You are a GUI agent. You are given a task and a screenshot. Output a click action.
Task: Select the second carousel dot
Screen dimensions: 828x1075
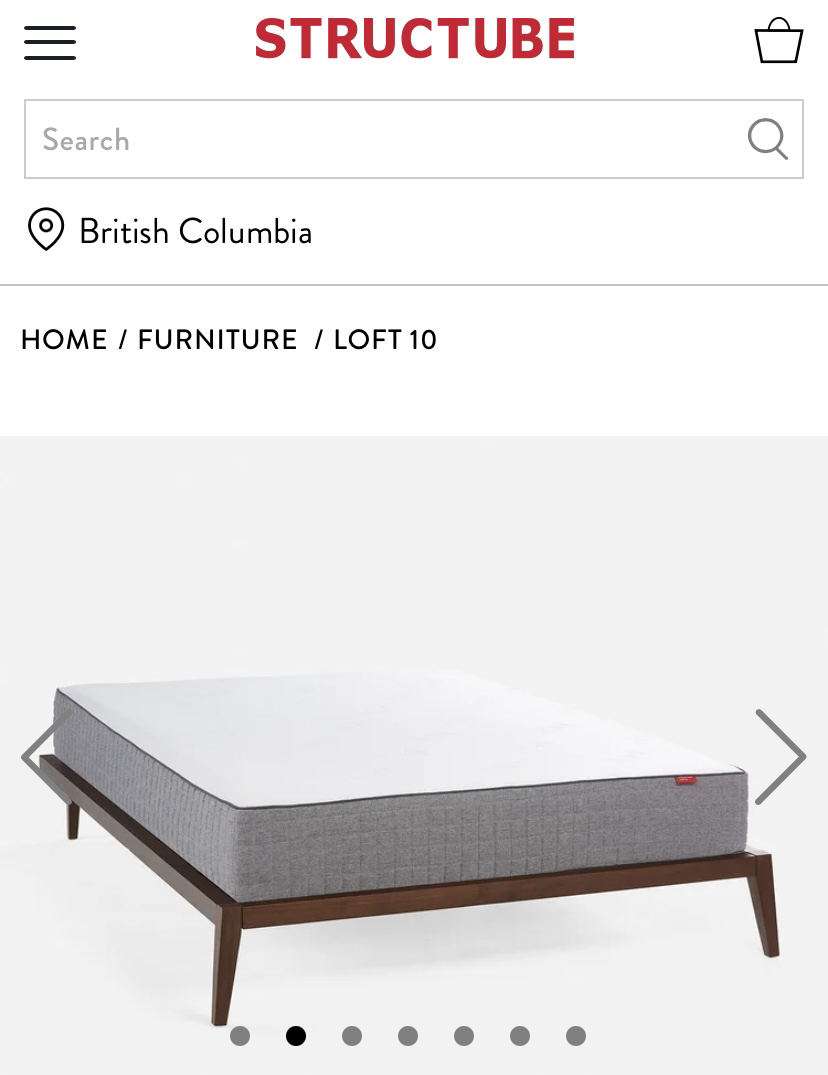[x=296, y=1036]
